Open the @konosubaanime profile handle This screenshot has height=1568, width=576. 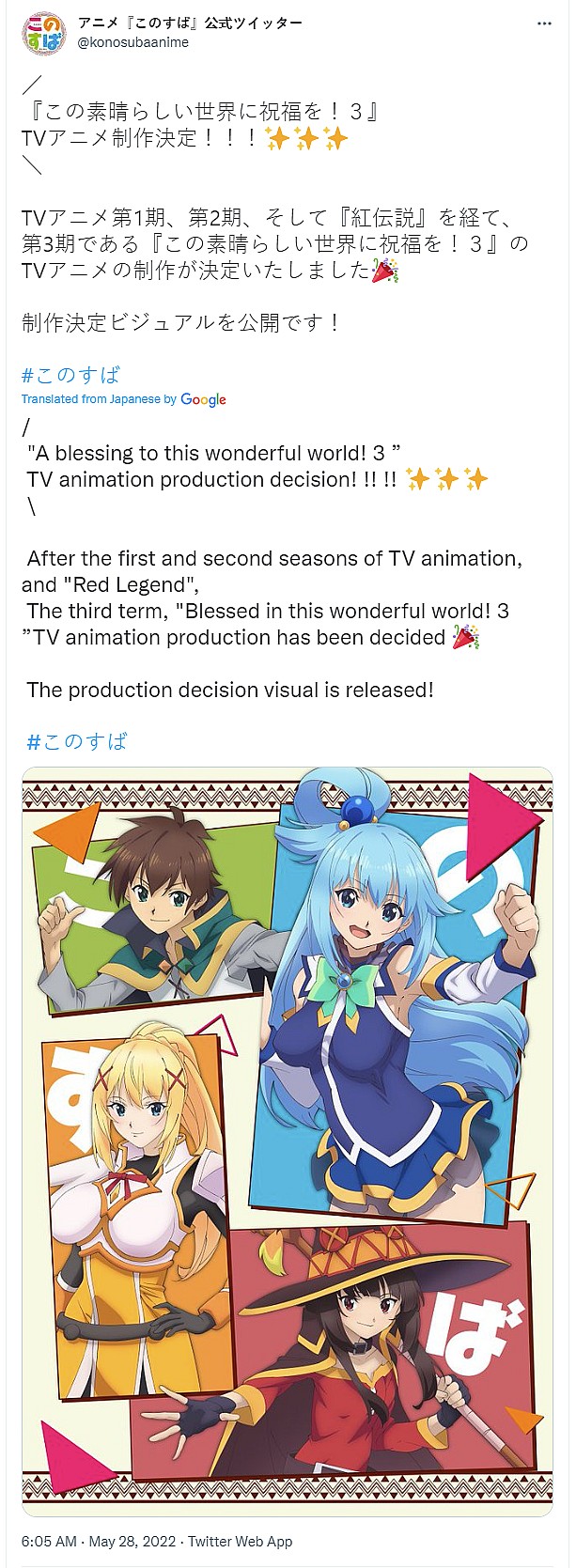coord(132,42)
